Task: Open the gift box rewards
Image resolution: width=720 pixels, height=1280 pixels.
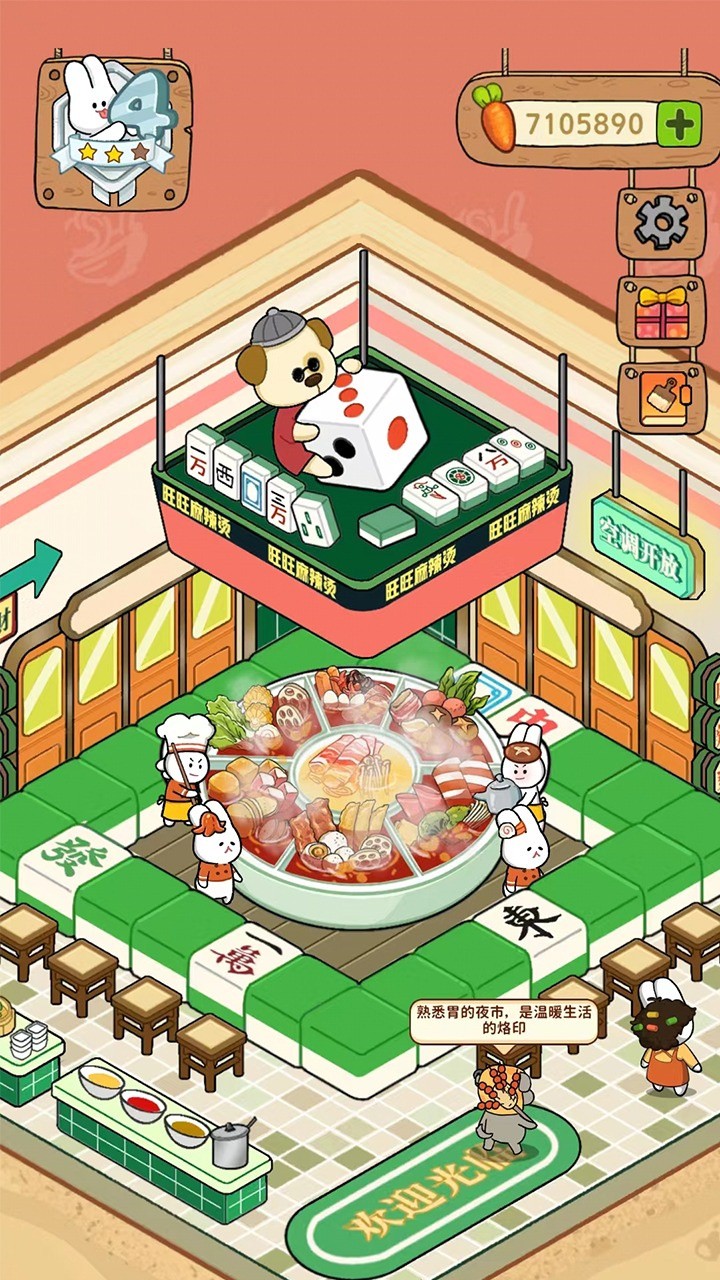Action: 660,311
